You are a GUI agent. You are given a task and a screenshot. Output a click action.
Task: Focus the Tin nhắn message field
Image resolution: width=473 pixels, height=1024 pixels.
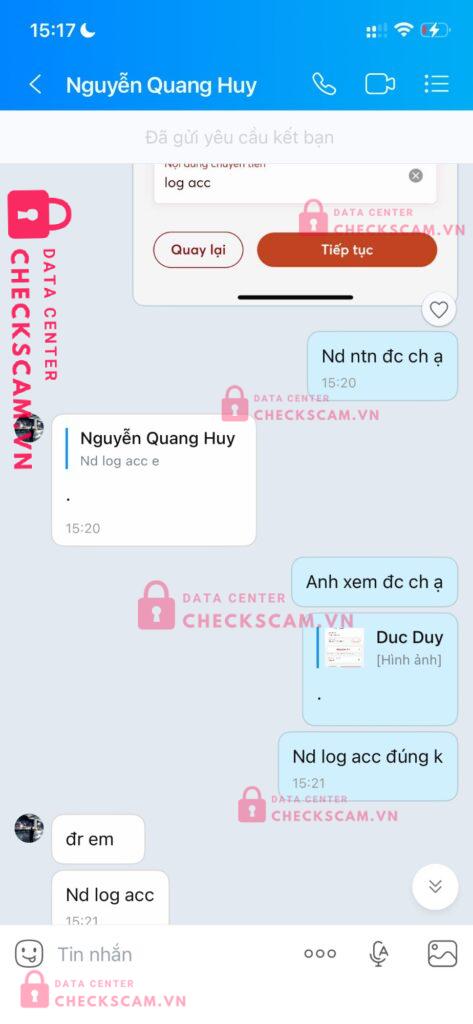[x=170, y=954]
